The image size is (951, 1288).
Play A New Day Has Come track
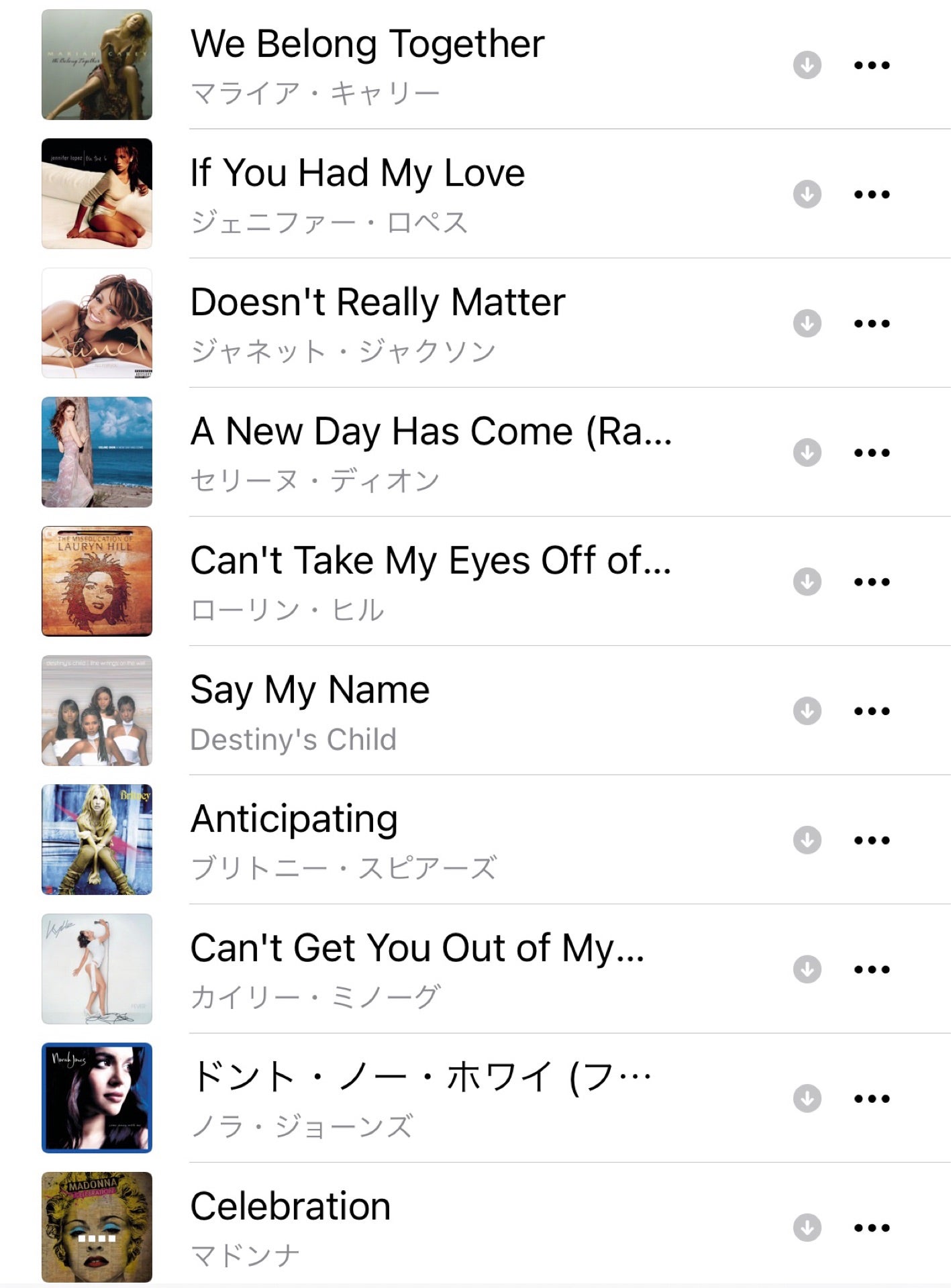430,432
